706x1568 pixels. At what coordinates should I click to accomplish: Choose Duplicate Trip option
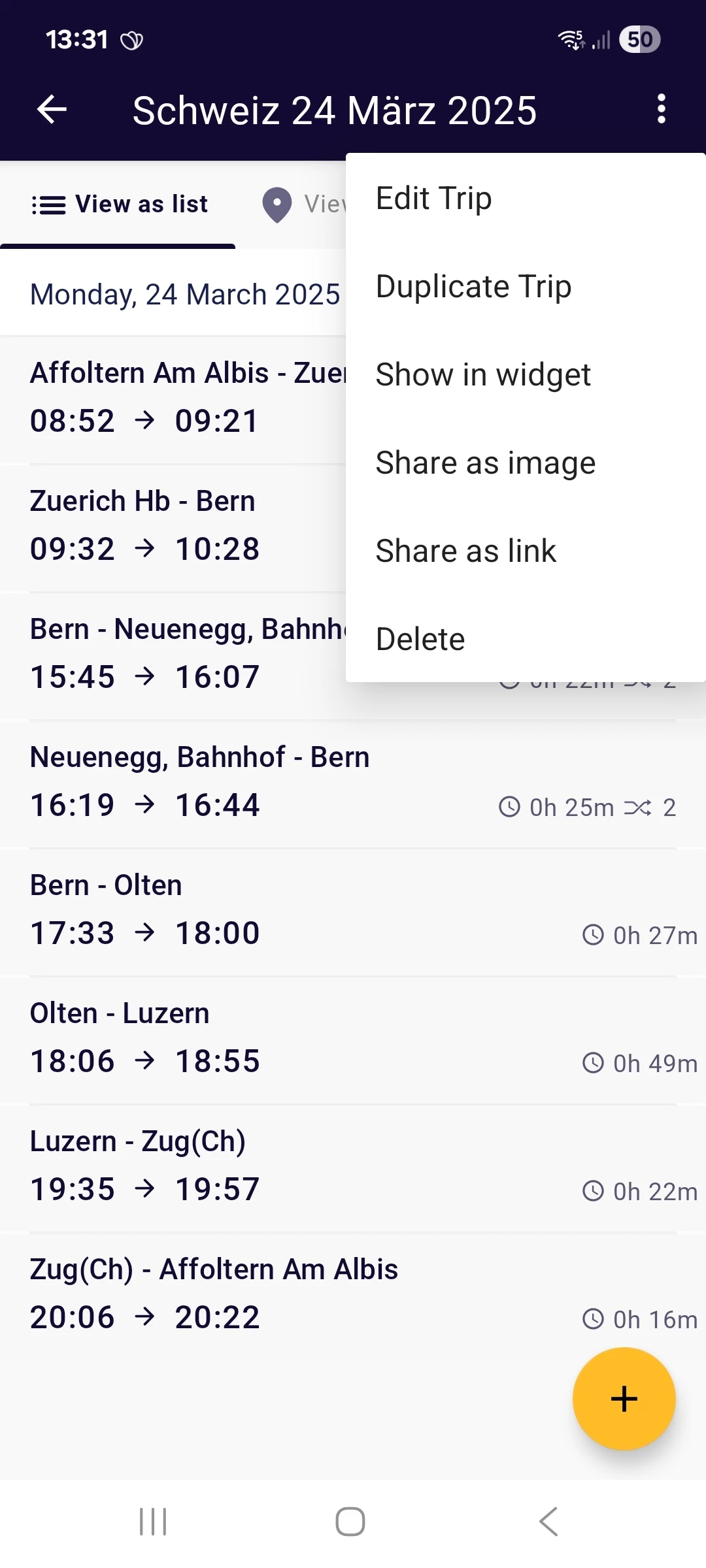[x=473, y=286]
